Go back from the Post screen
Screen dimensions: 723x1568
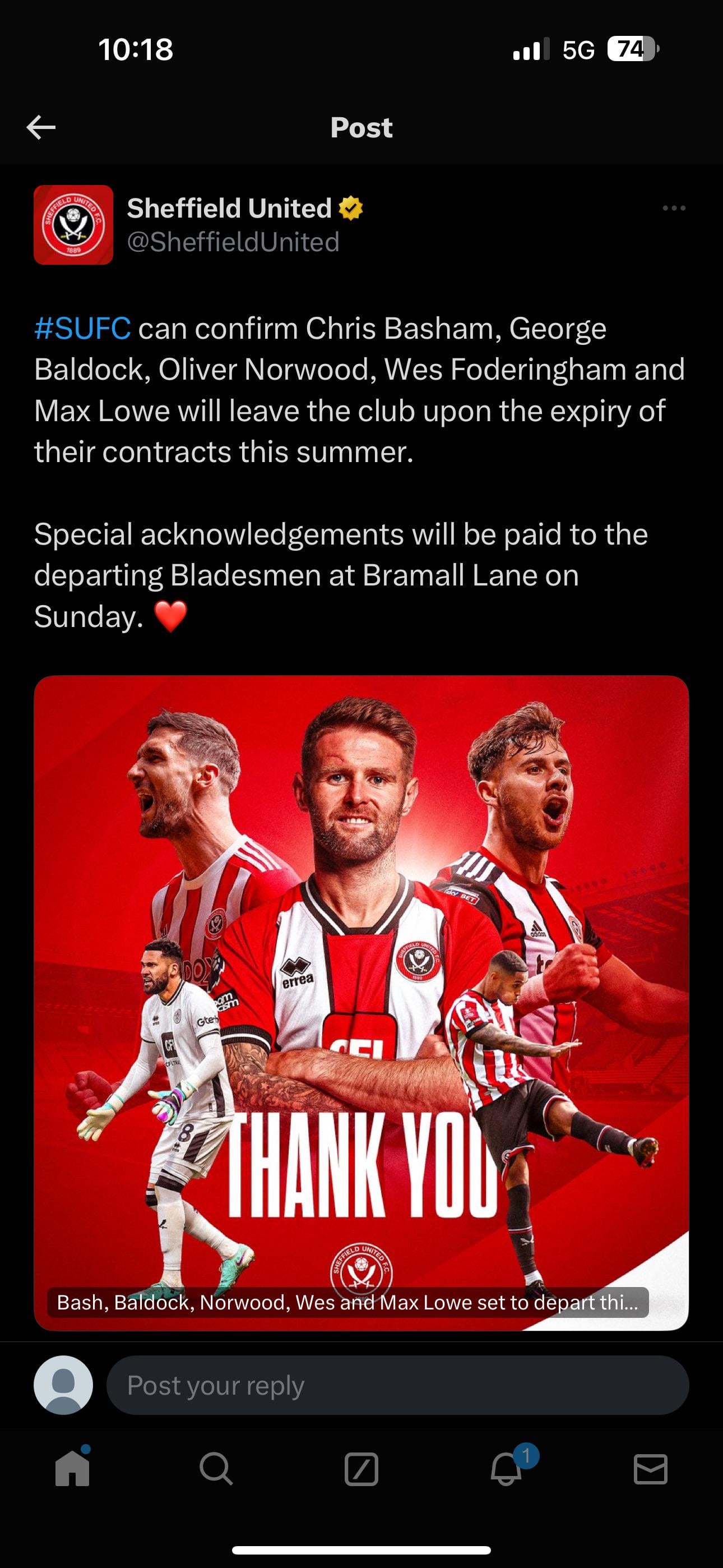click(41, 127)
